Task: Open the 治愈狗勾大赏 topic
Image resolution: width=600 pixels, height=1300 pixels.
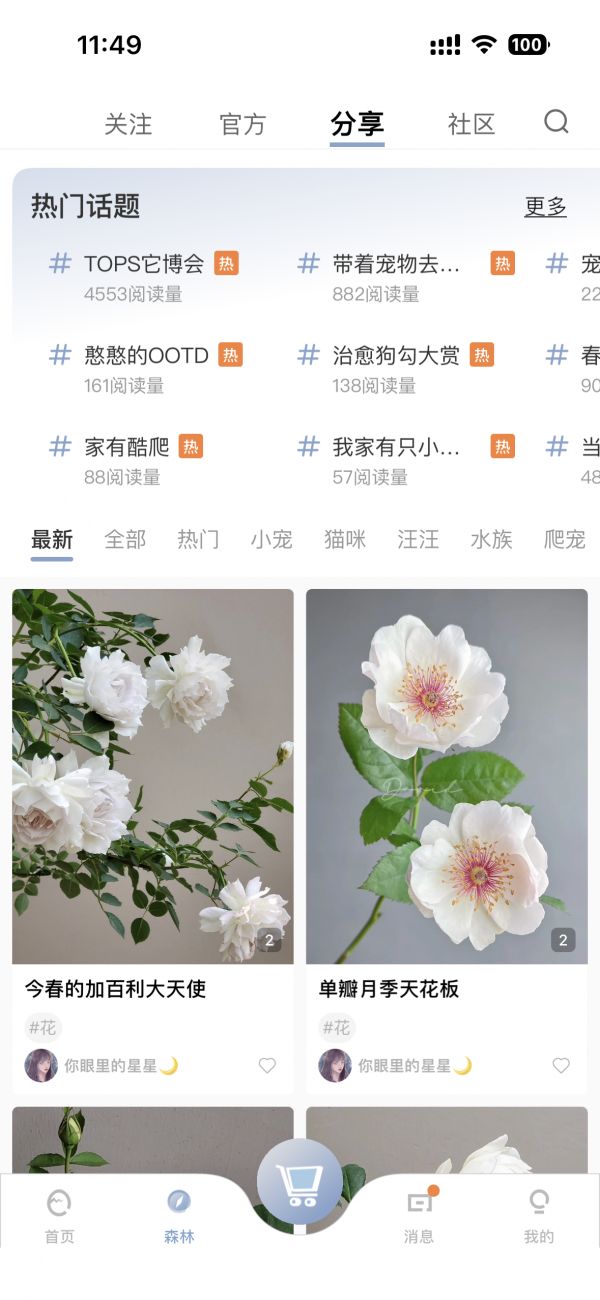Action: point(396,355)
